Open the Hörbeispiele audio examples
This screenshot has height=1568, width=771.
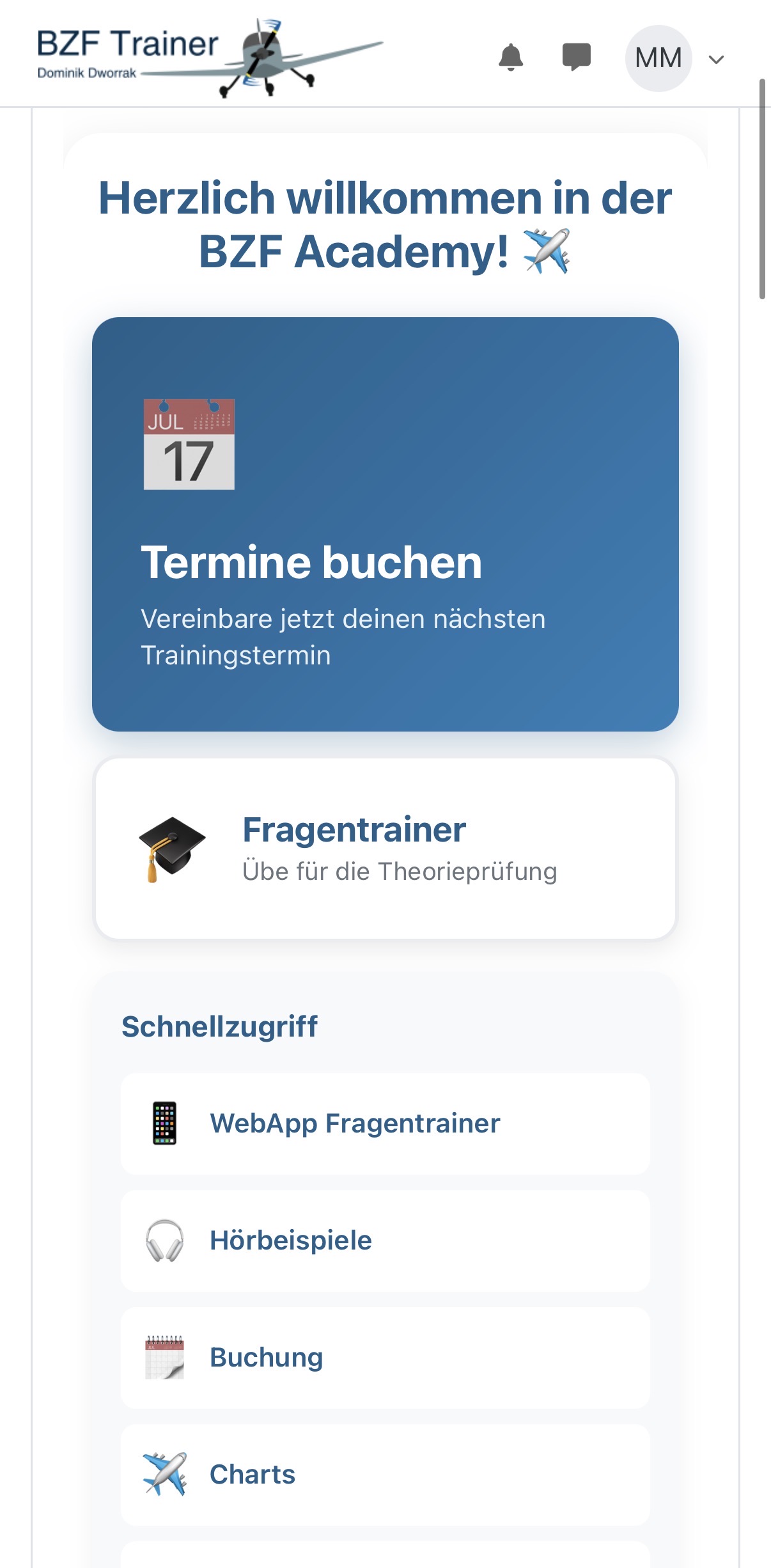pyautogui.click(x=290, y=1239)
